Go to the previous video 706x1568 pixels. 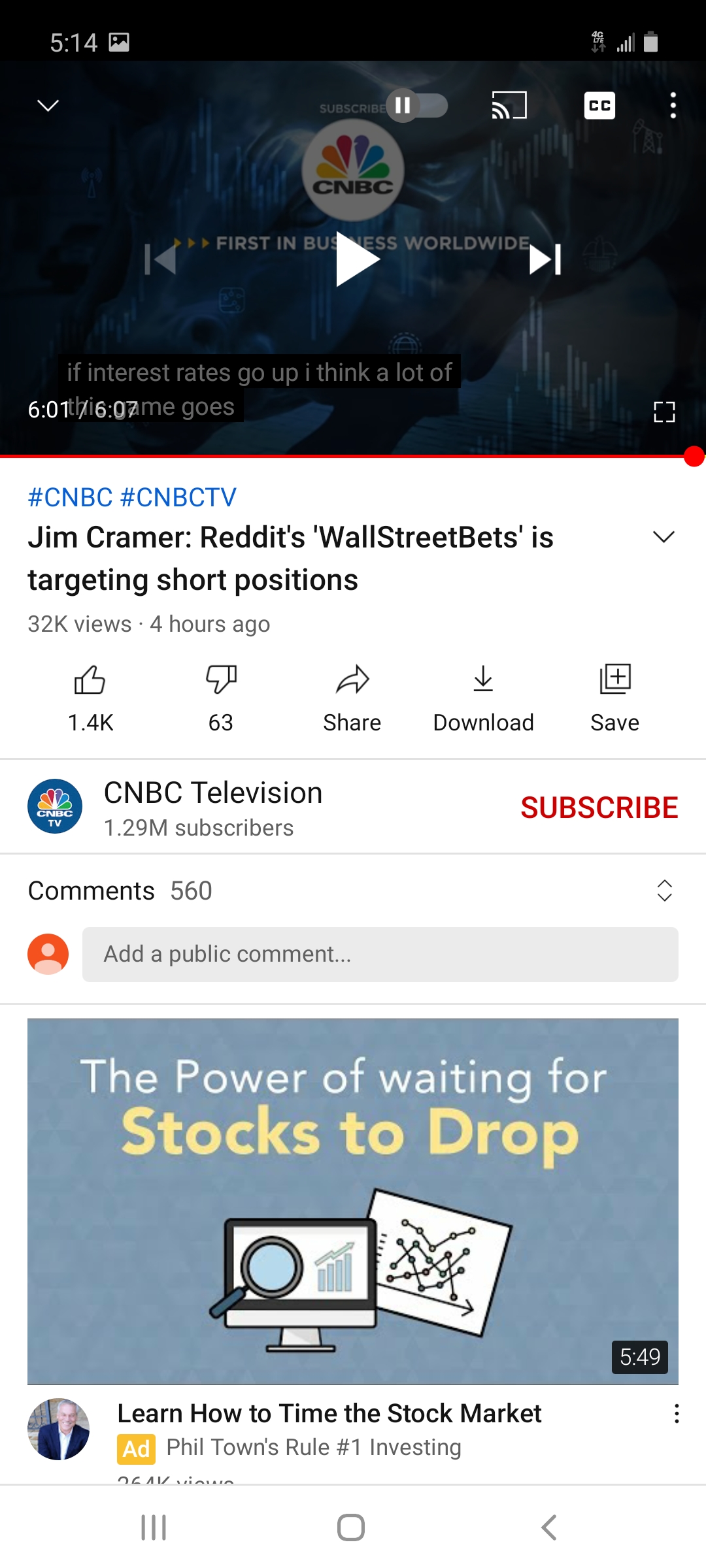coord(161,259)
